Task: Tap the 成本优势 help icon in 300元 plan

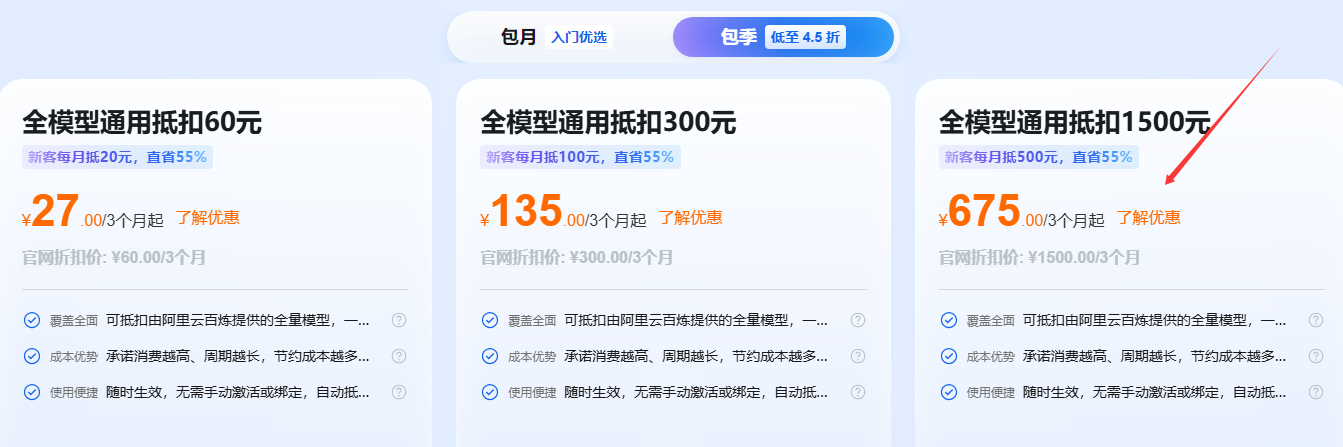Action: click(x=857, y=356)
